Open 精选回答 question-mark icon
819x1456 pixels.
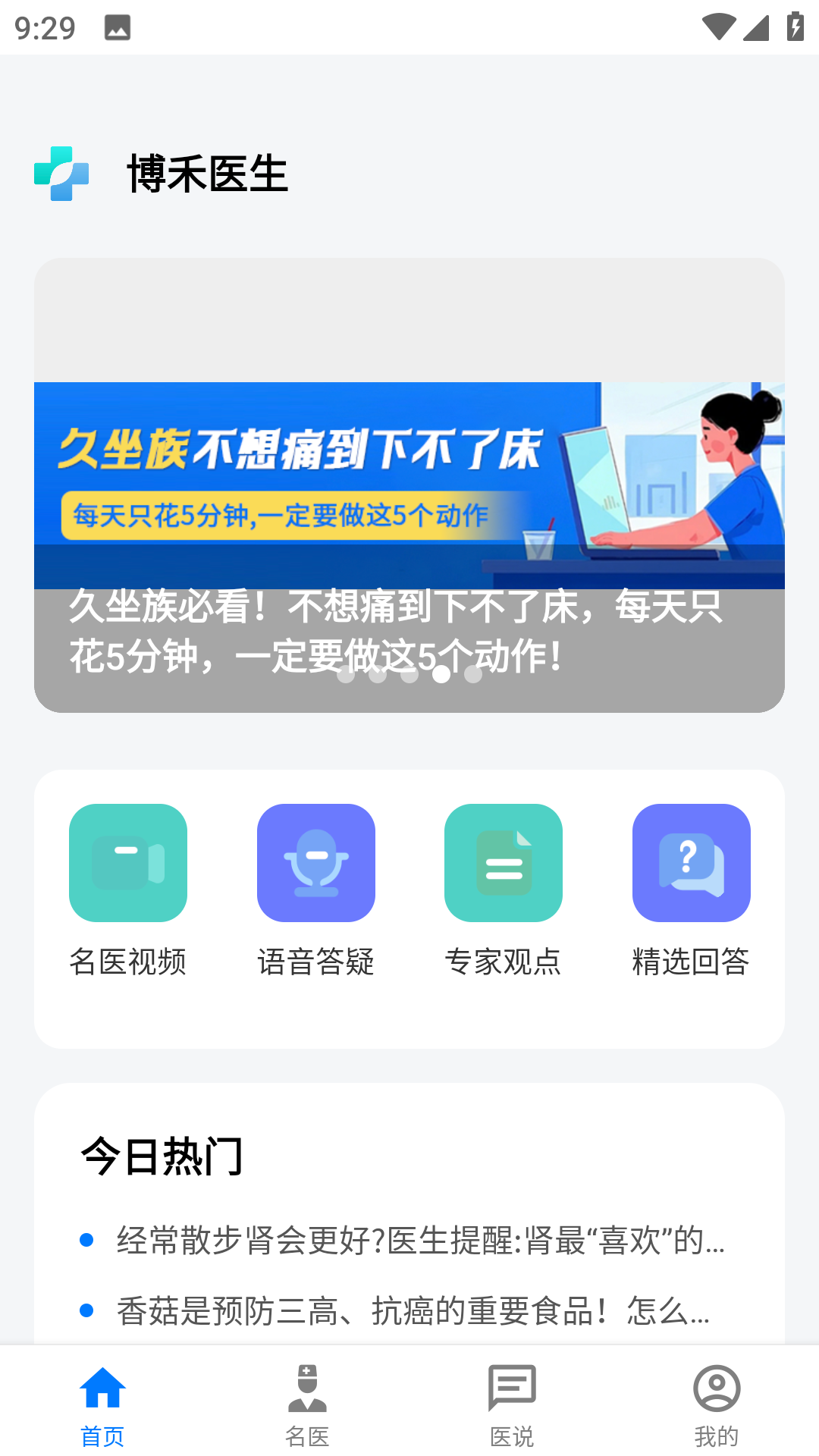coord(691,864)
